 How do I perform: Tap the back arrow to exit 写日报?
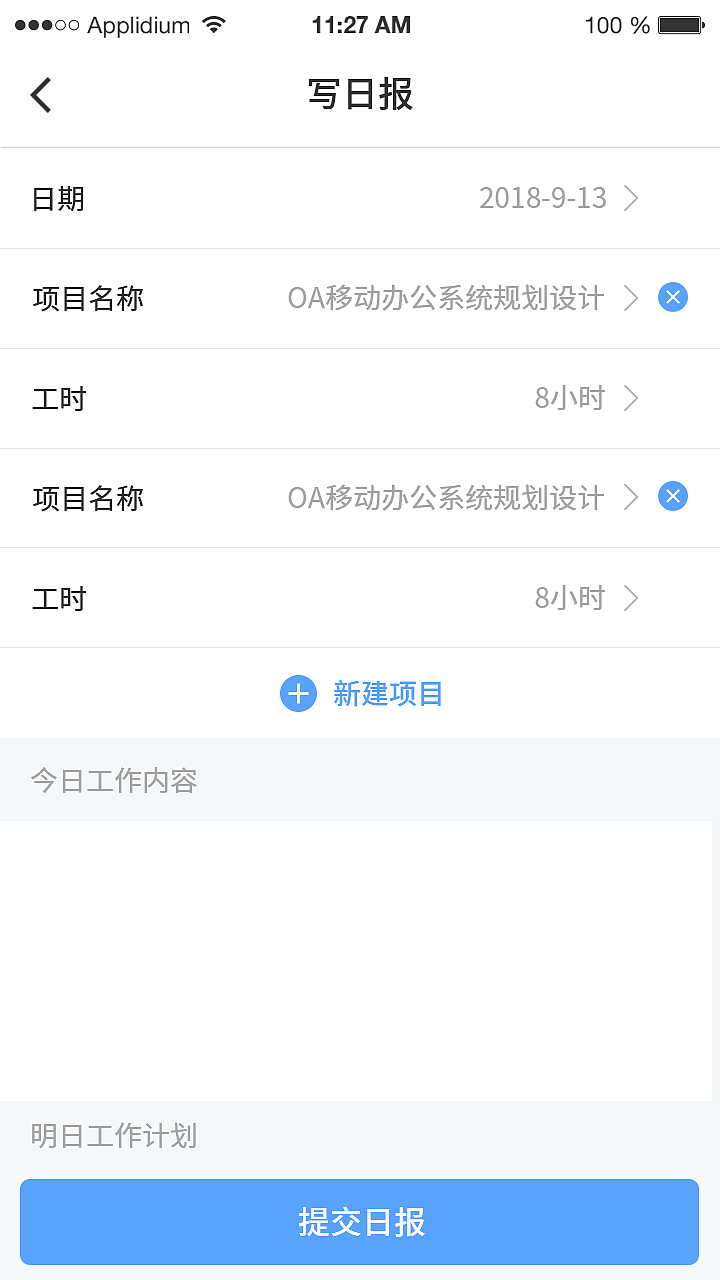pyautogui.click(x=40, y=94)
